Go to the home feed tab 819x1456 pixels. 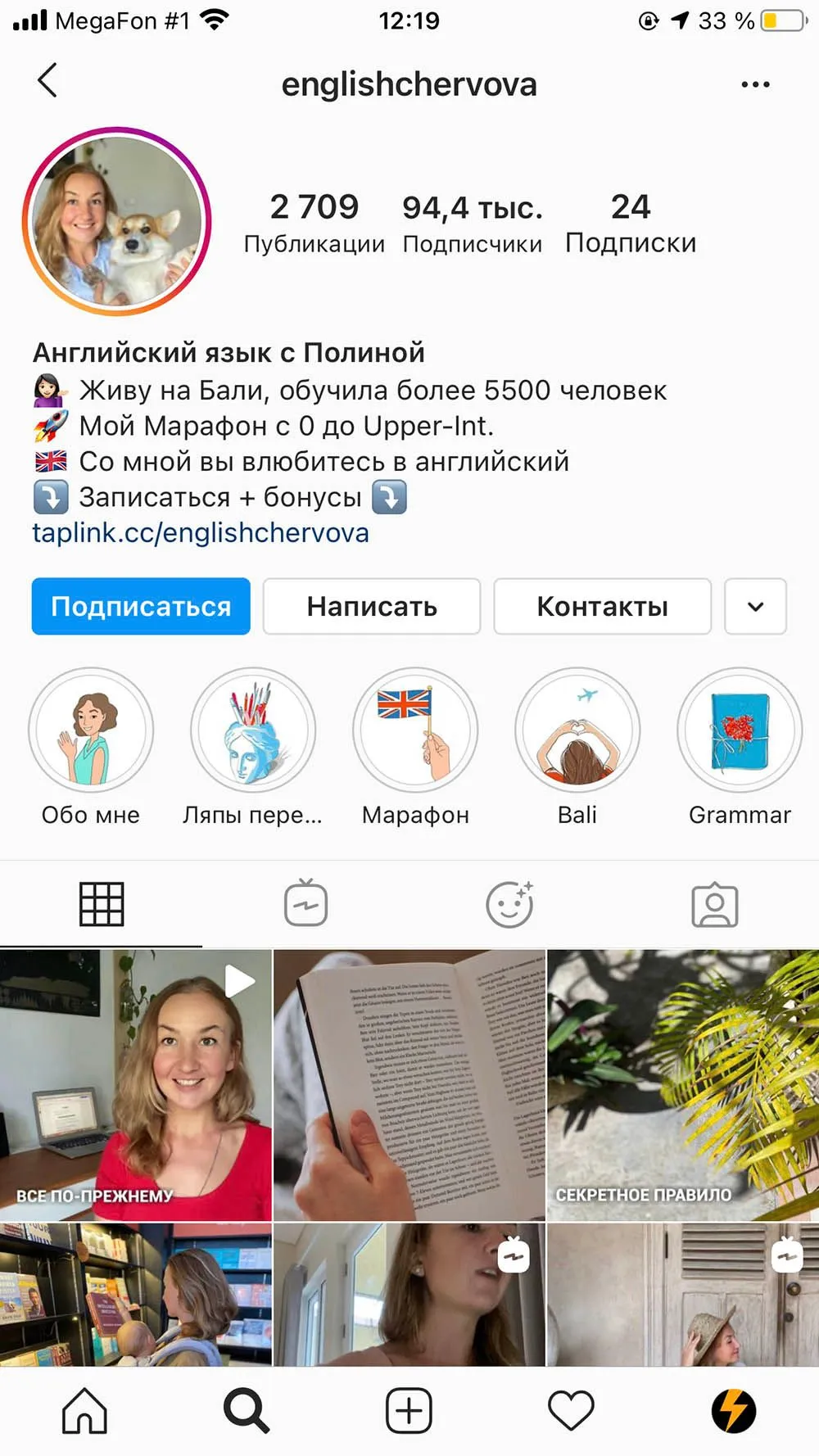(84, 1410)
